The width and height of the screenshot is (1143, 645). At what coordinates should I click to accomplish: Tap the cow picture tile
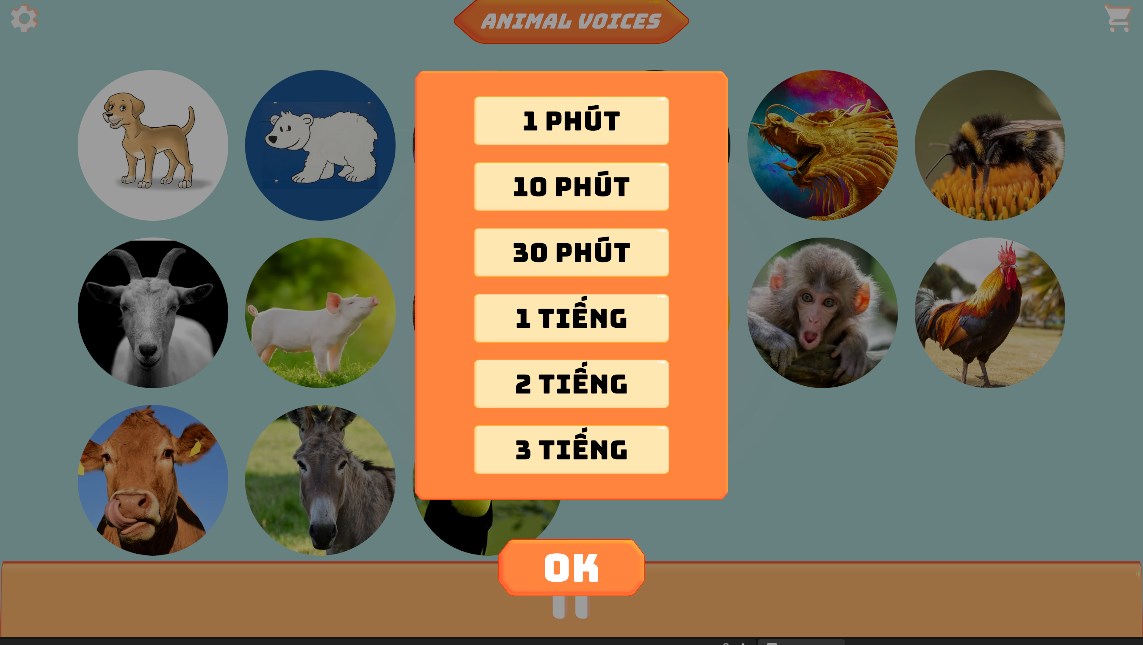[x=153, y=480]
